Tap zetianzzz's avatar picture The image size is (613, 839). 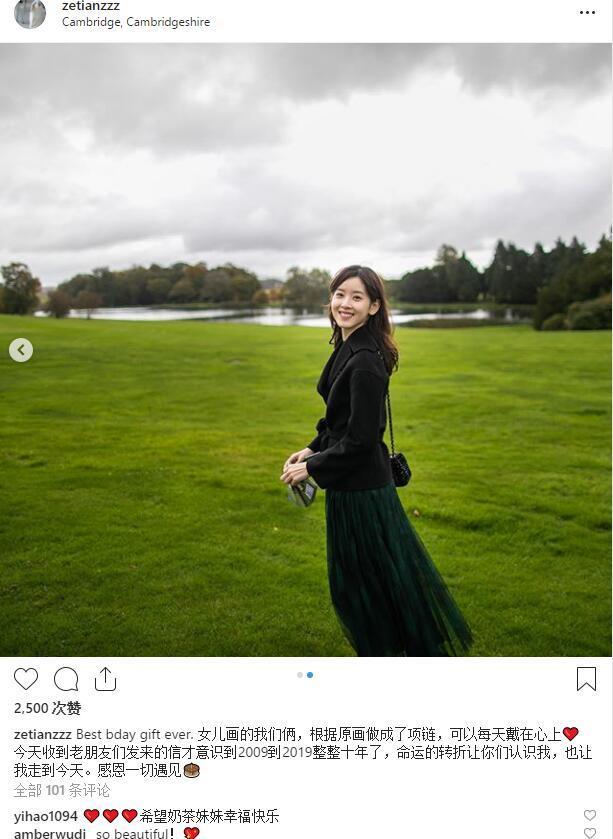tap(30, 13)
